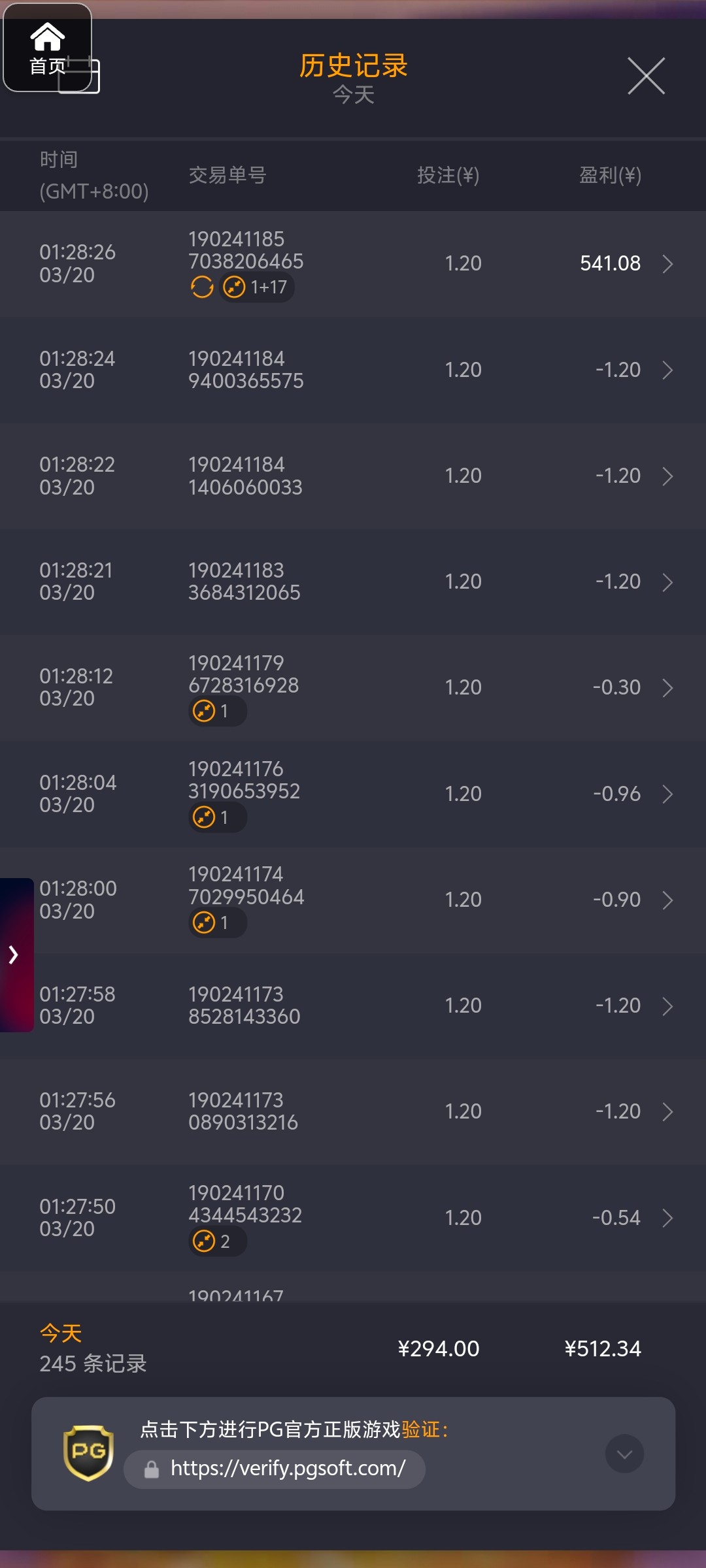706x1568 pixels.
Task: Open the record at 01:27:58
Action: [x=353, y=1006]
